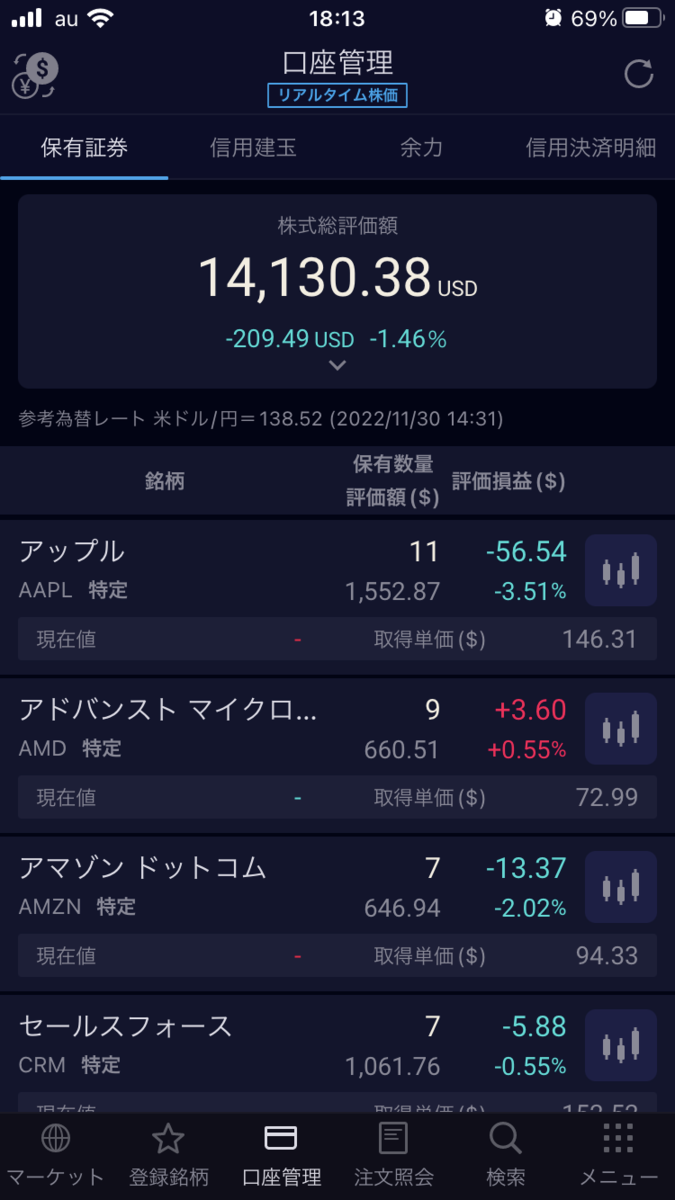Open the アマゾン ドットコム AMZN holding
The image size is (675, 1200).
tap(200, 887)
